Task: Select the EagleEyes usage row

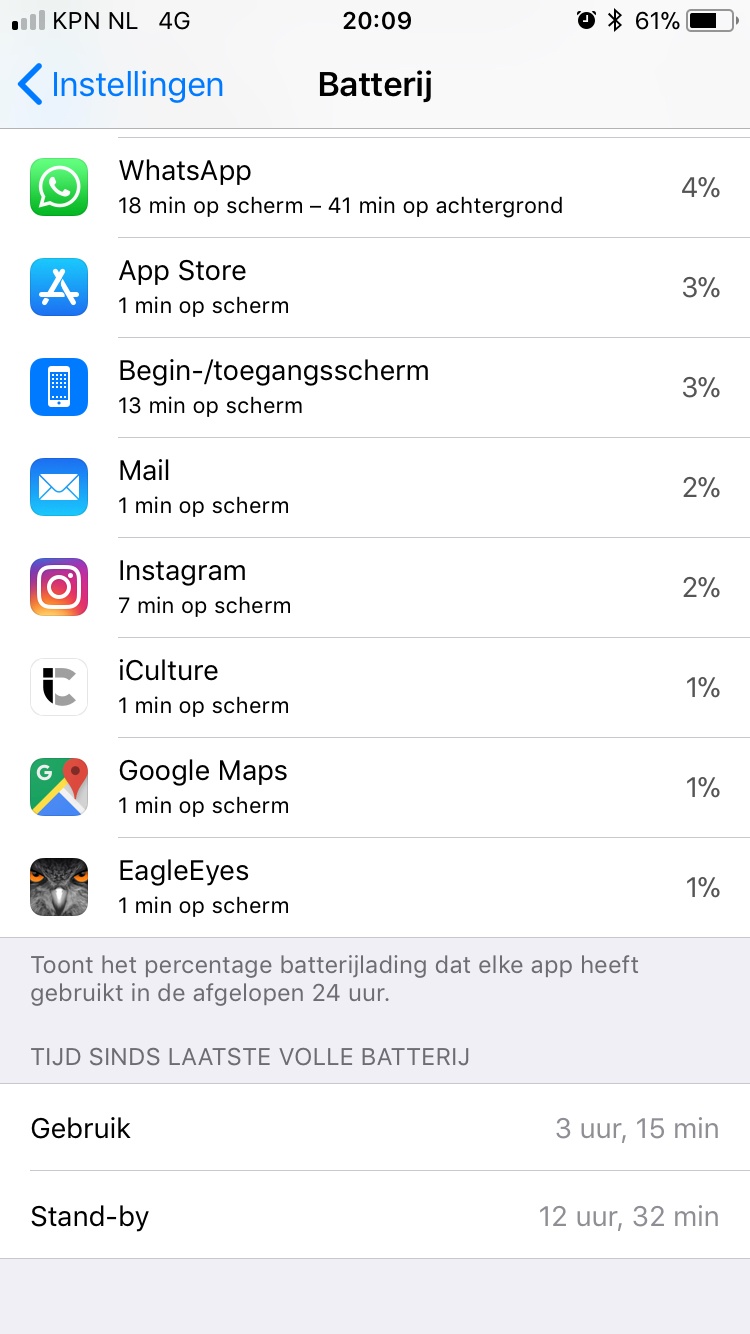Action: 375,888
